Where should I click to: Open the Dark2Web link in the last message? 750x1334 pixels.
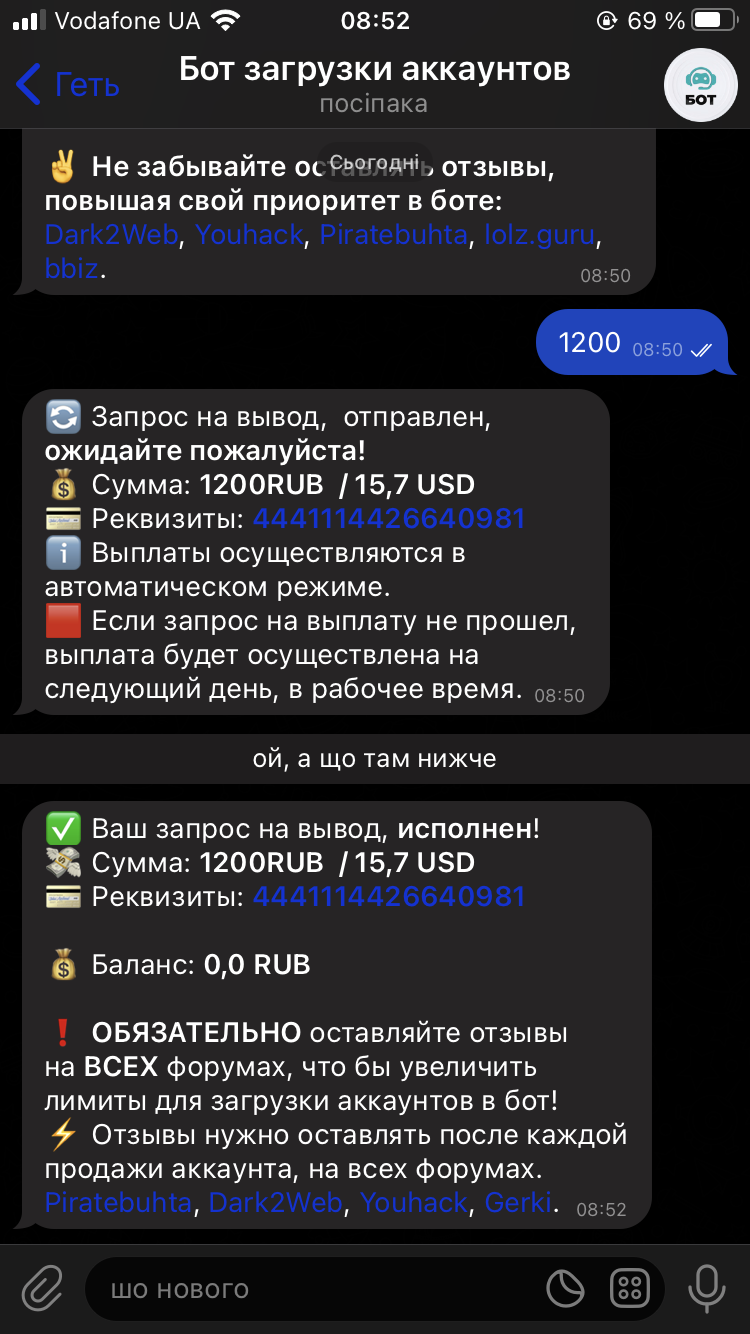tap(275, 1201)
